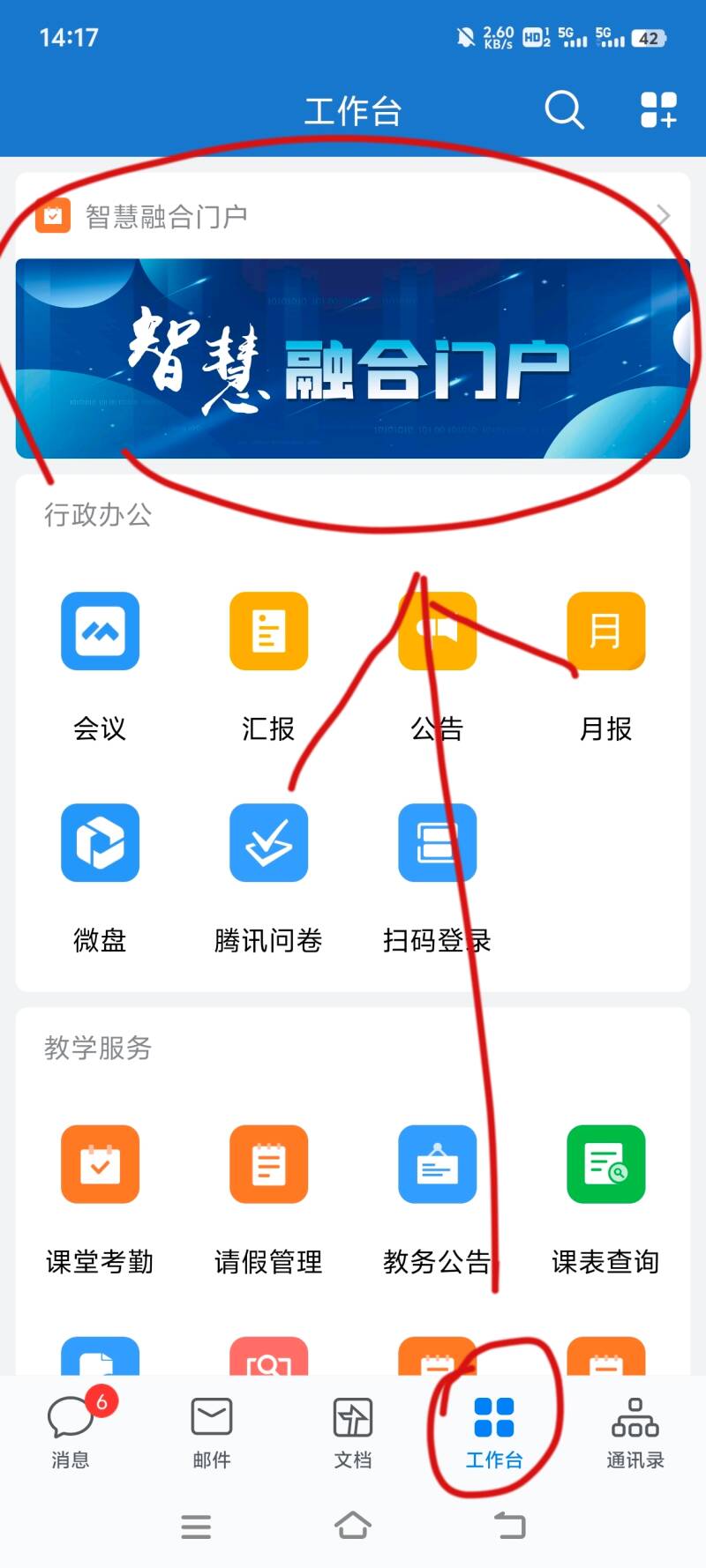Switch to the 通讯录 tab
The image size is (706, 1568).
pyautogui.click(x=635, y=1430)
